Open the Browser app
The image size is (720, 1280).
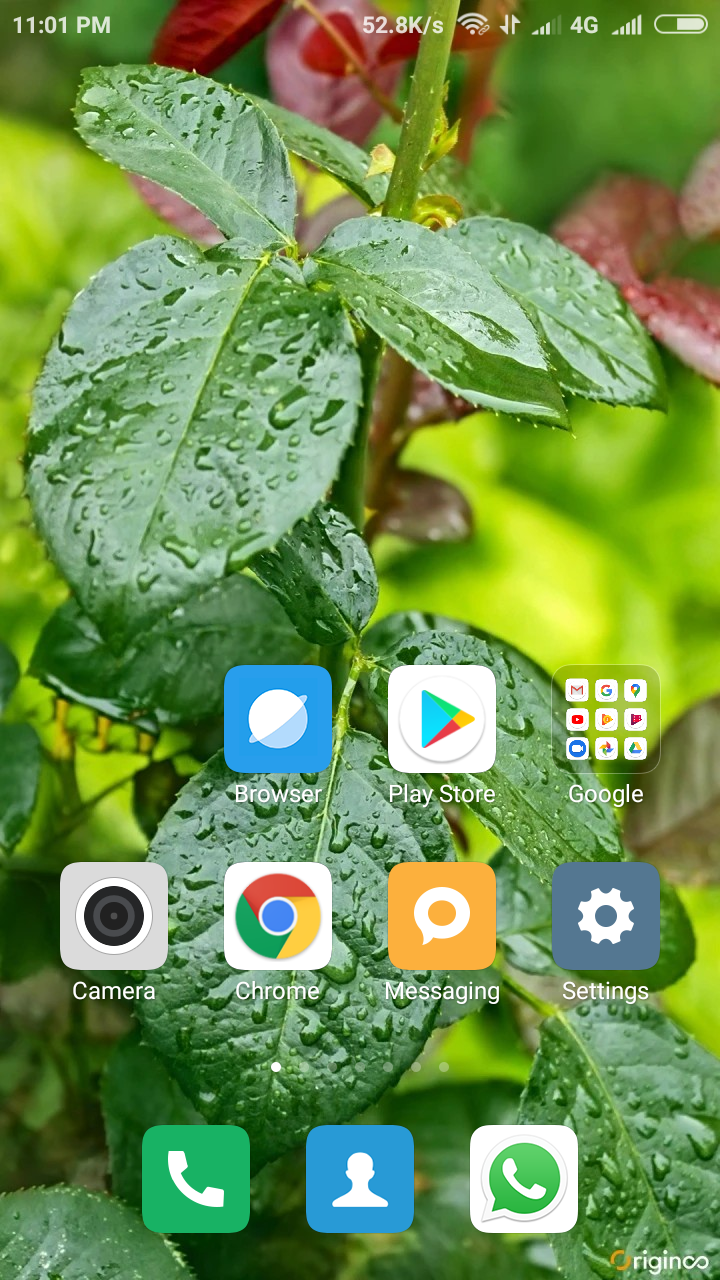point(277,719)
